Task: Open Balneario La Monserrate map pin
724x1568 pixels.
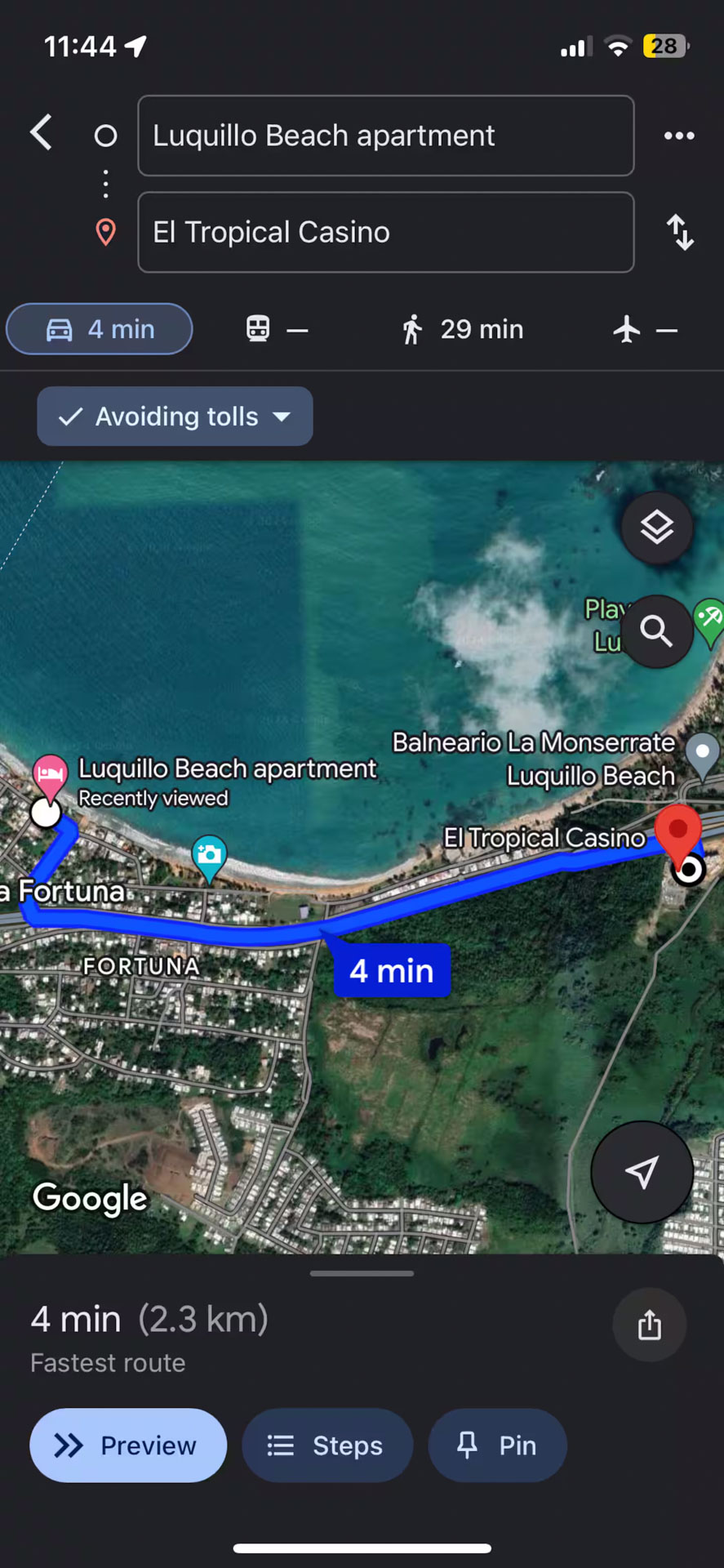Action: pyautogui.click(x=701, y=752)
